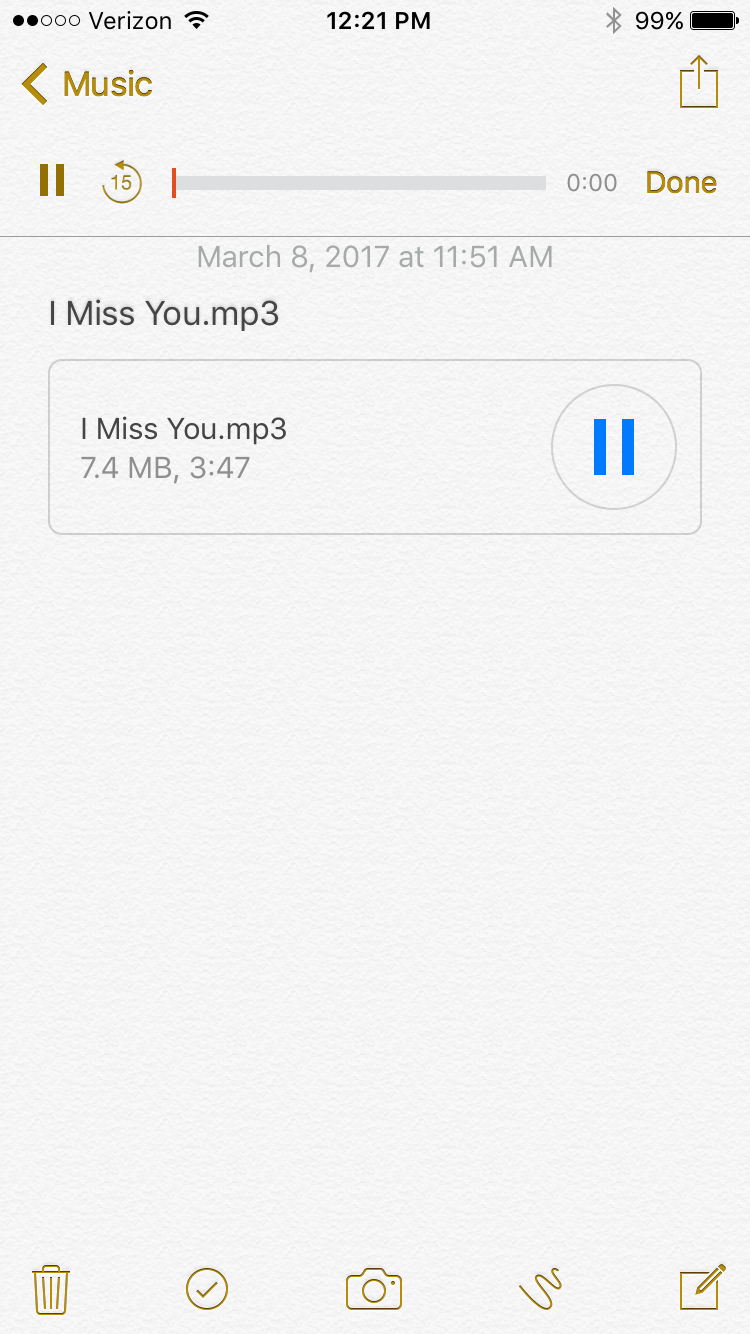The image size is (750, 1334).
Task: Tap the audio progress bar
Action: (x=360, y=183)
